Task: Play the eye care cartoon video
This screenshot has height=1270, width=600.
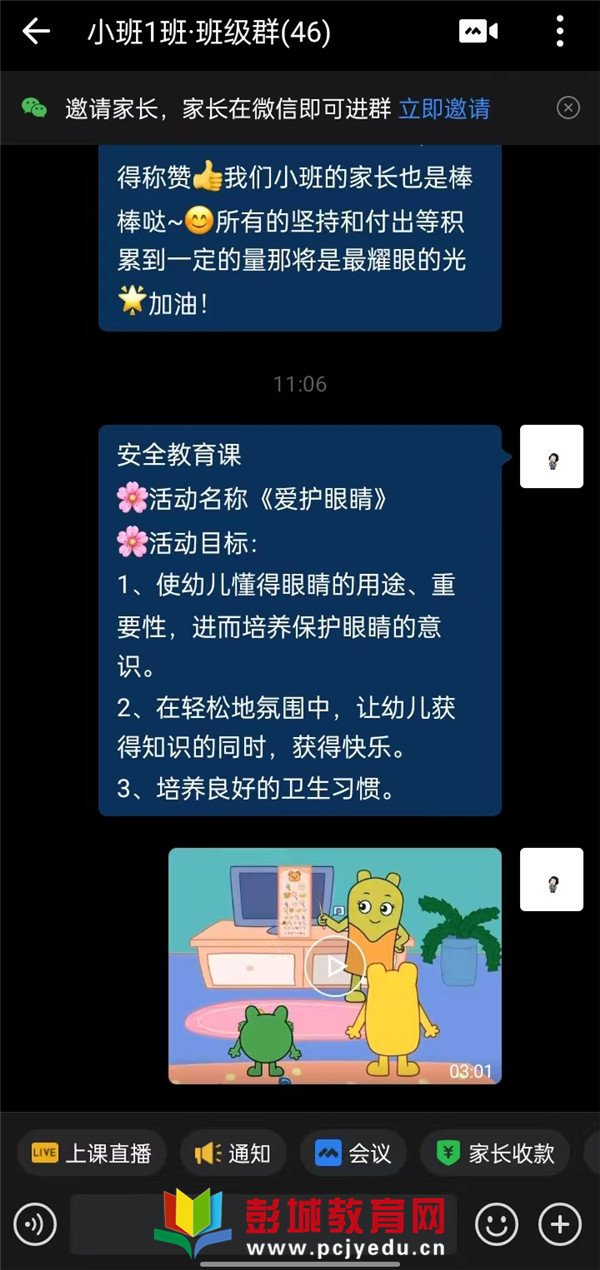Action: pyautogui.click(x=335, y=966)
